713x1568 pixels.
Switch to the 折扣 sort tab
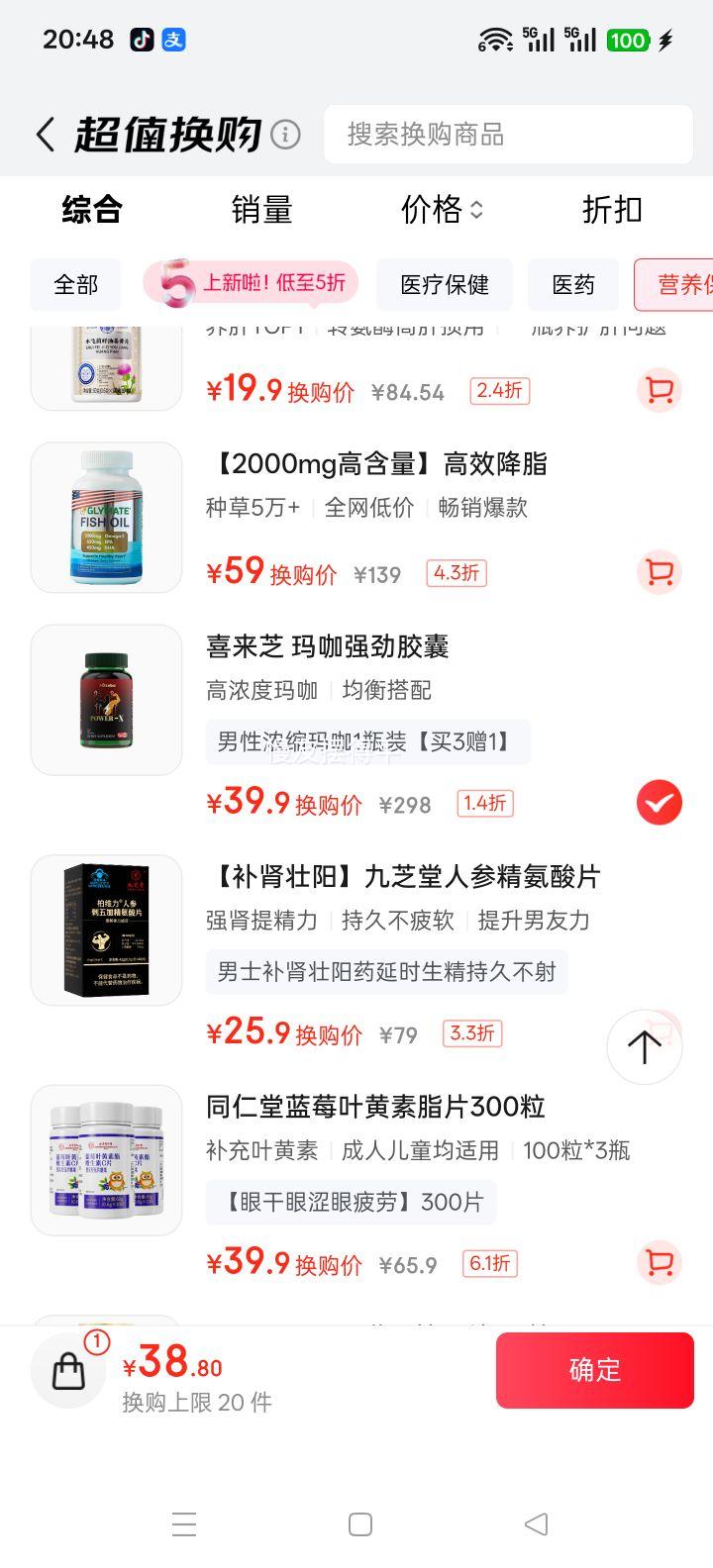(x=612, y=210)
